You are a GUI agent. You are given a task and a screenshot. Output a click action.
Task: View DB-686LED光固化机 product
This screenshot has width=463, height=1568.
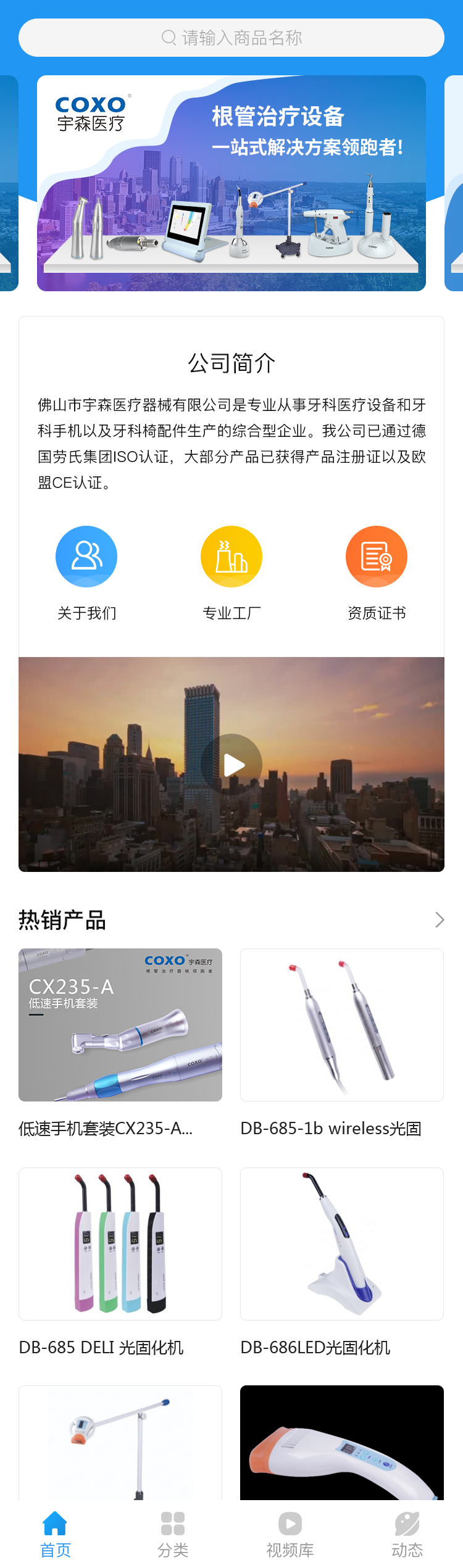coord(342,1244)
